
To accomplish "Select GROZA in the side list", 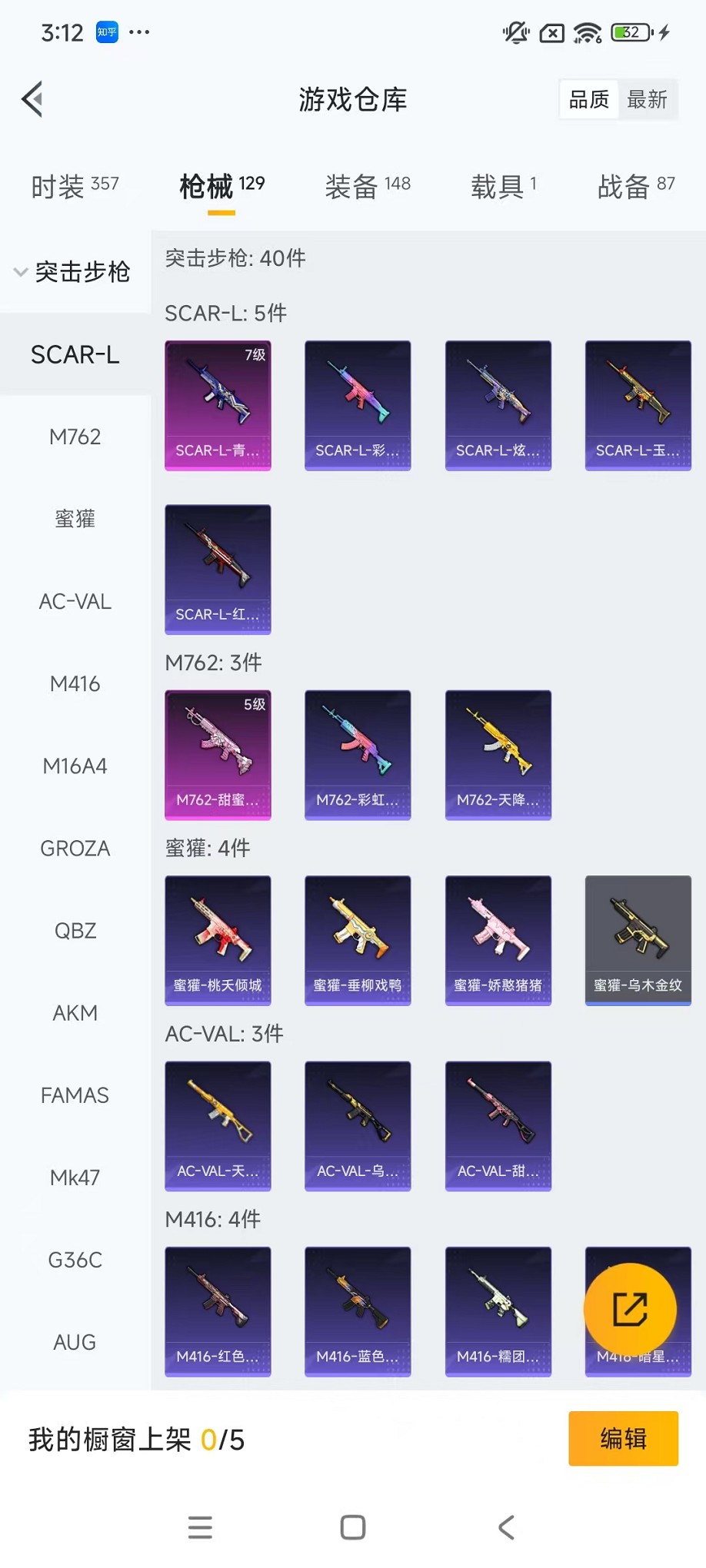I will [x=75, y=849].
